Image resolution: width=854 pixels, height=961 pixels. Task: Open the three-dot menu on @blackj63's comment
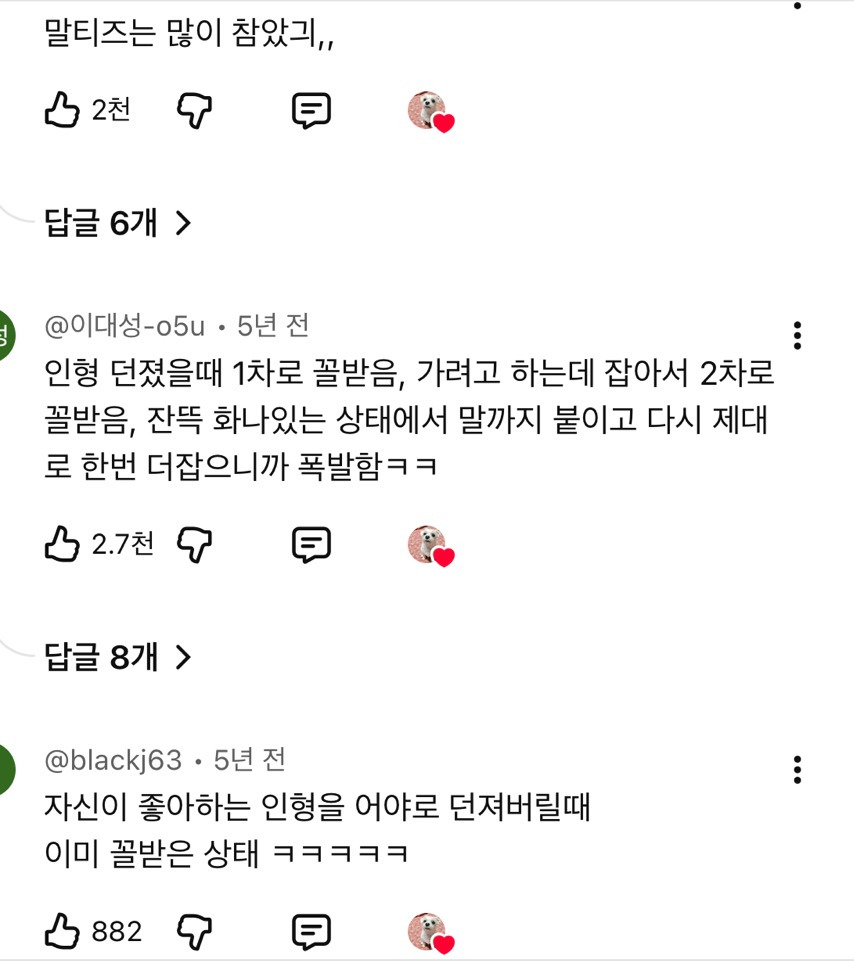click(797, 771)
